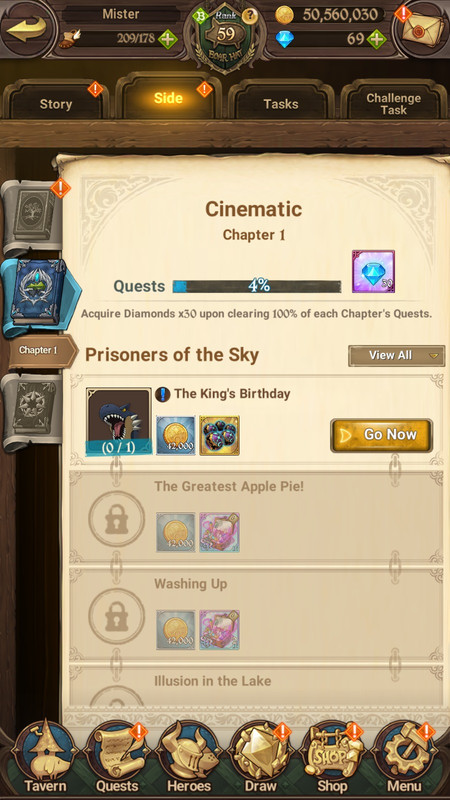
Task: Expand the View All dropdown
Action: tap(396, 356)
